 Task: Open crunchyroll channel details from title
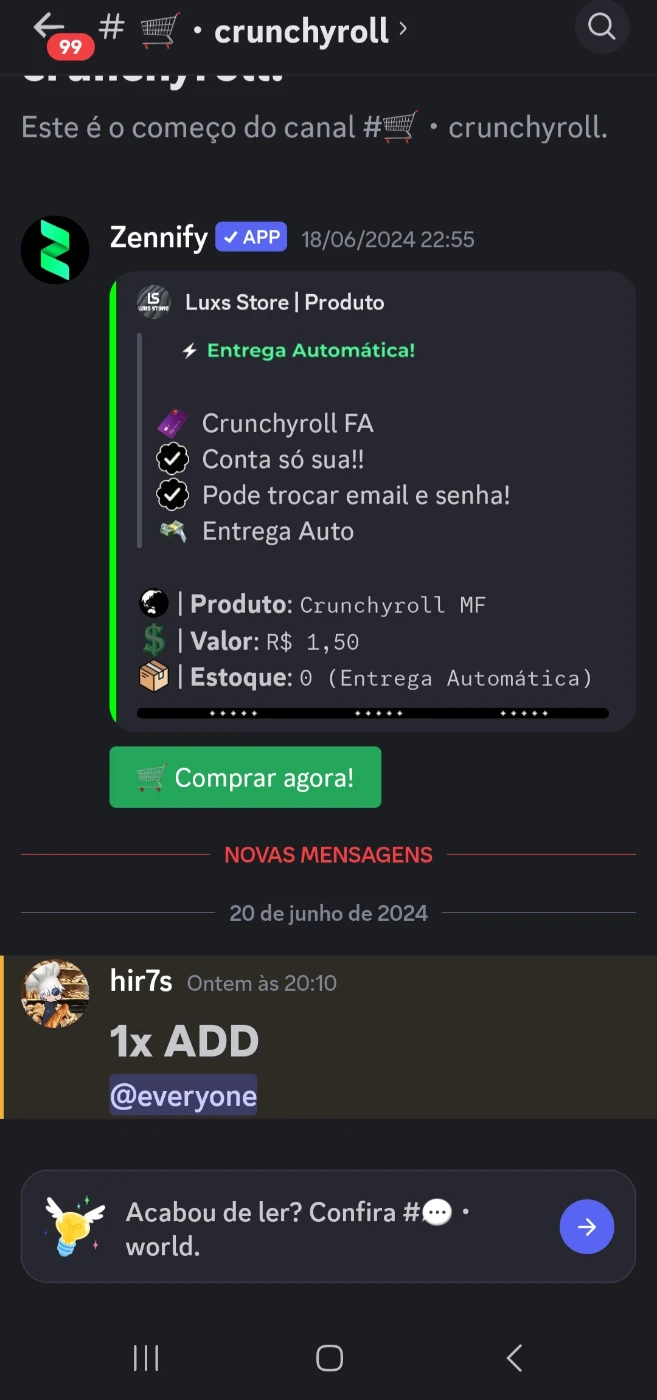pos(300,31)
